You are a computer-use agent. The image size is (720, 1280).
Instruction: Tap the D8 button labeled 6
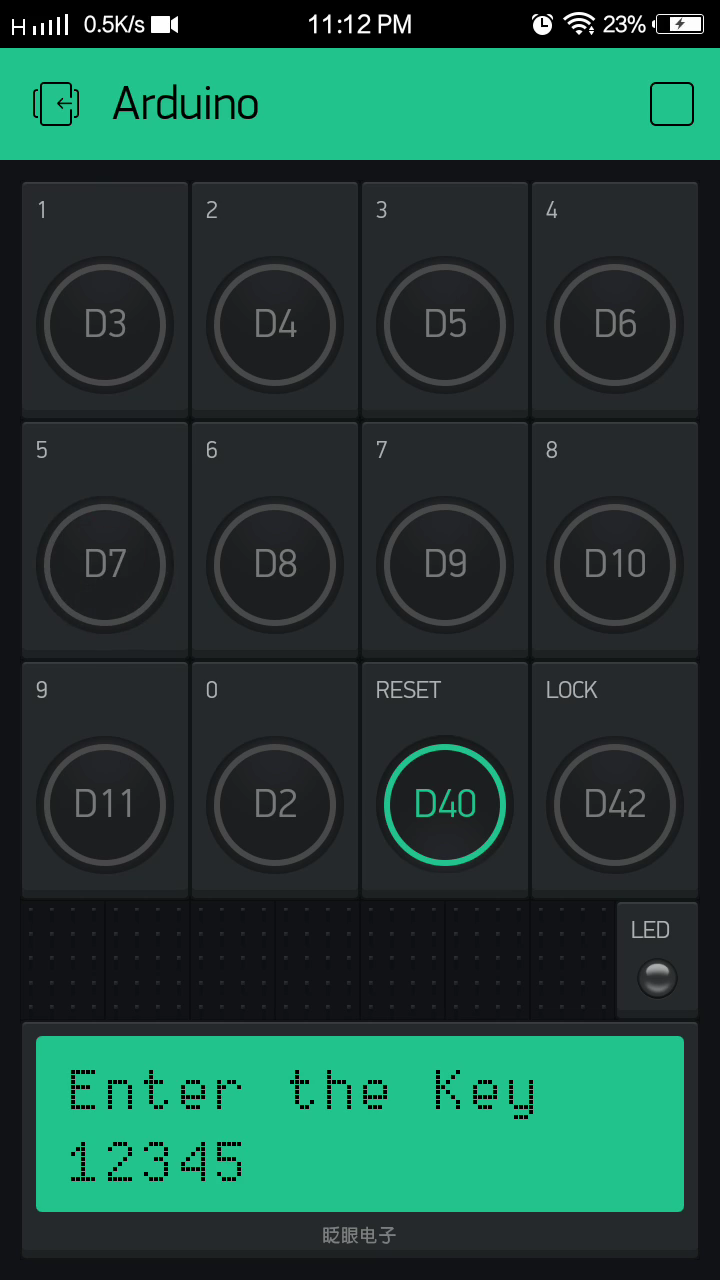click(275, 564)
